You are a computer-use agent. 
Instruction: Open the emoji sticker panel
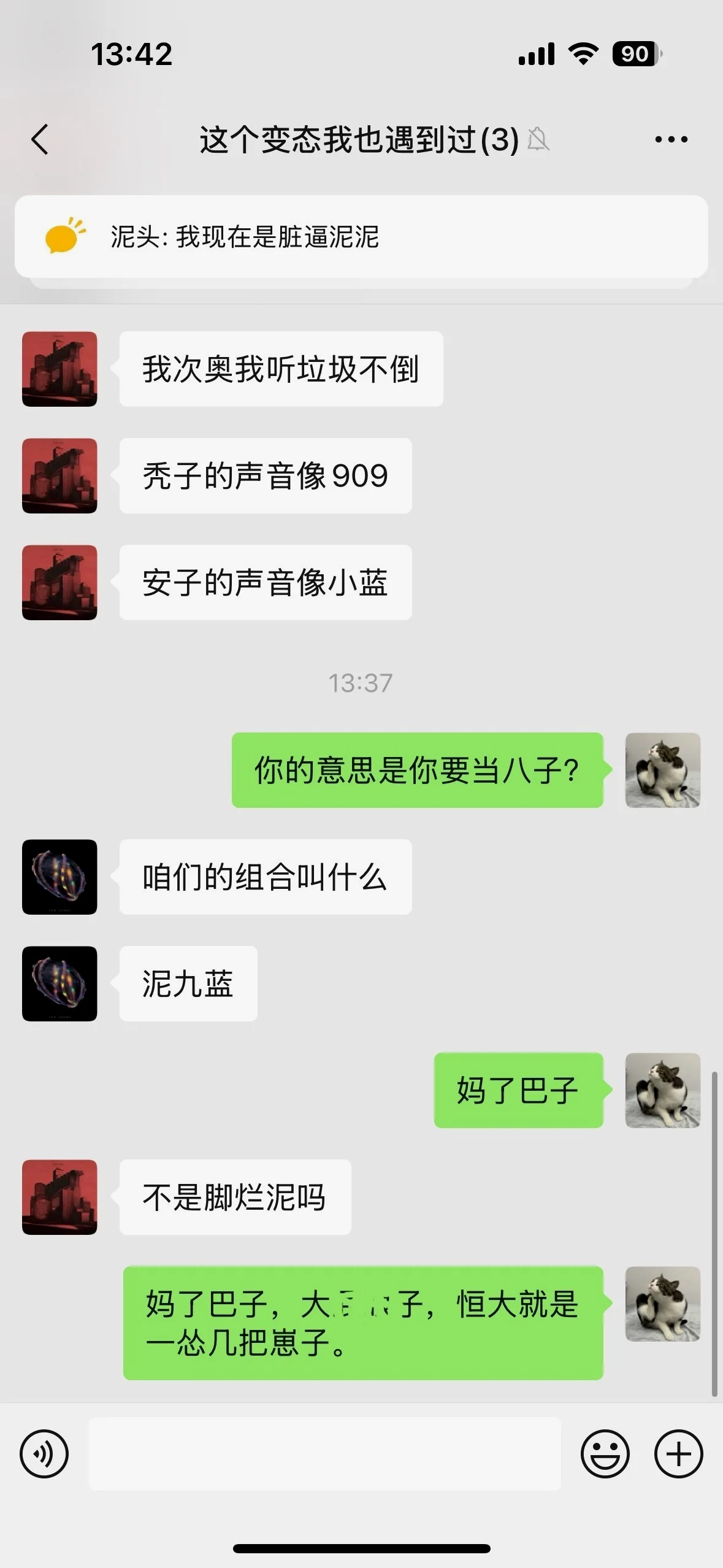605,1453
